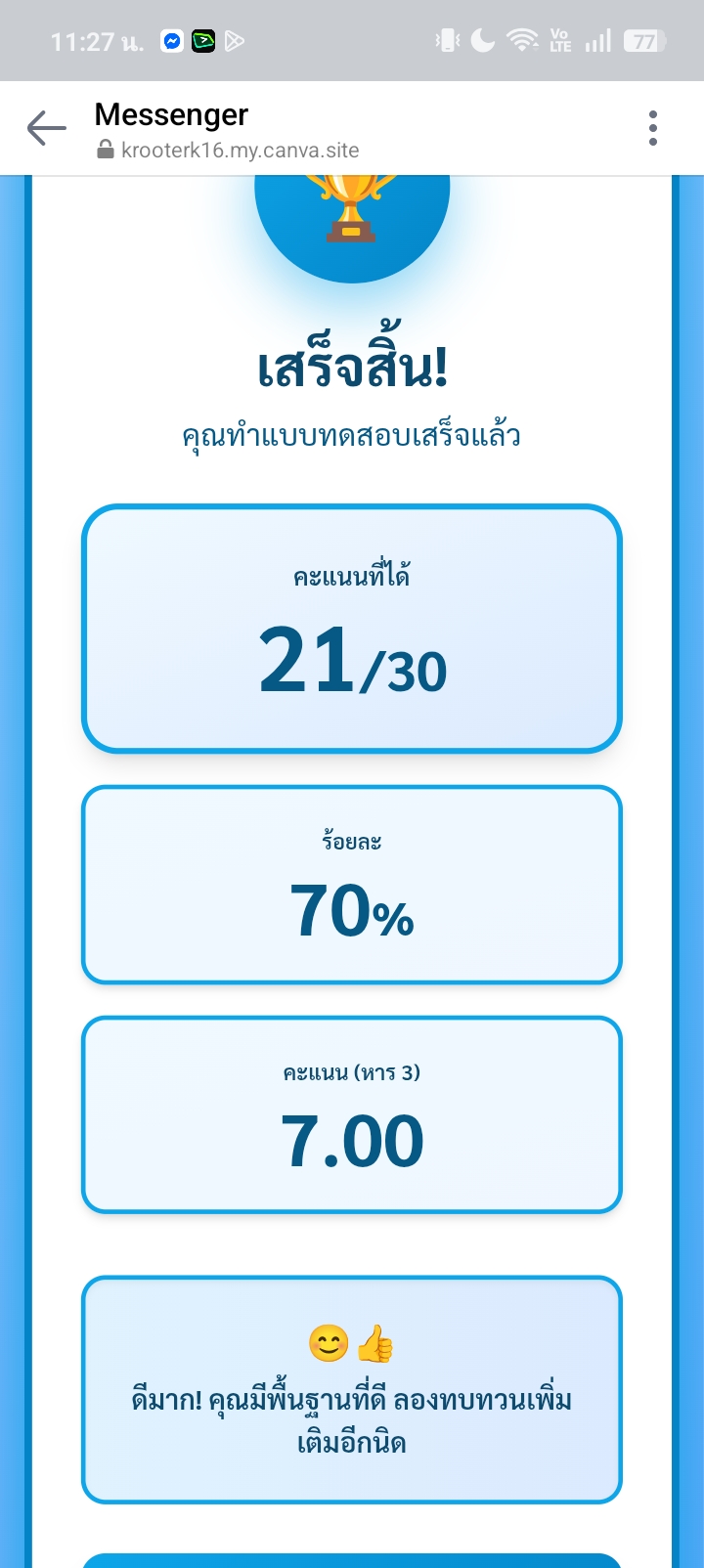Go back using the arrow in Messenger header

tap(46, 128)
